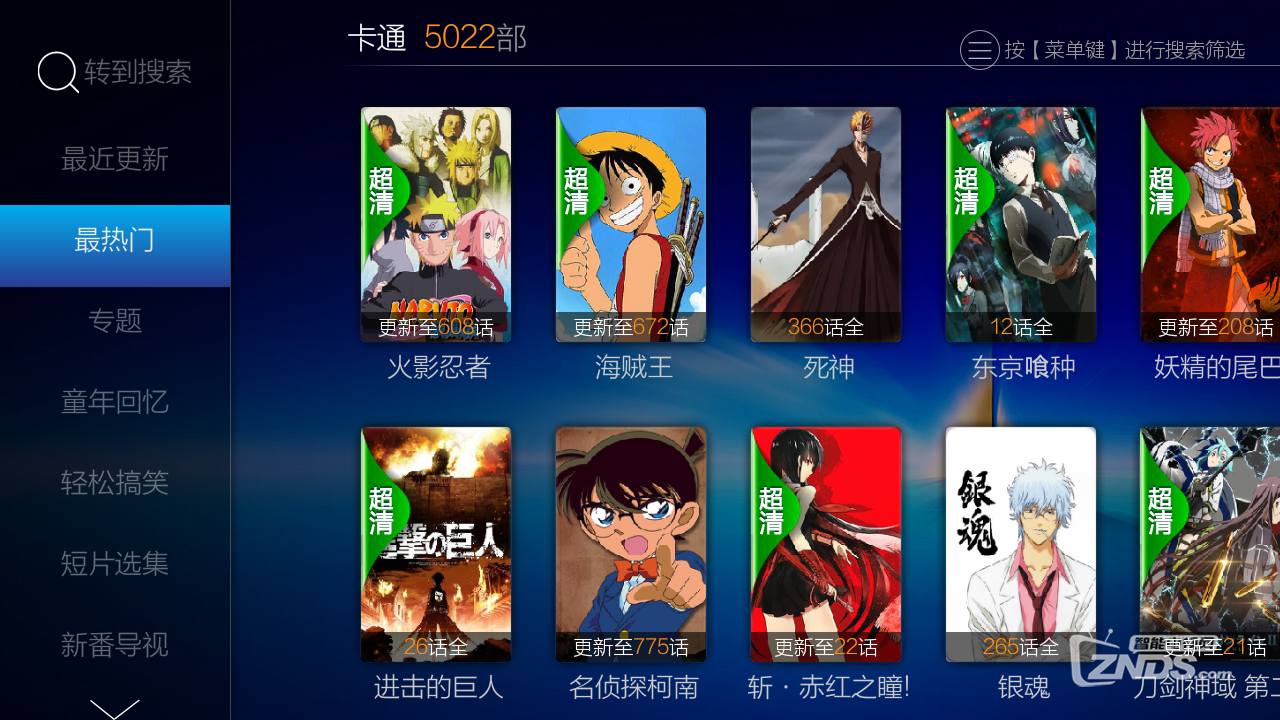Open 短片选集 category
Screen dimensions: 1280x720
point(115,564)
